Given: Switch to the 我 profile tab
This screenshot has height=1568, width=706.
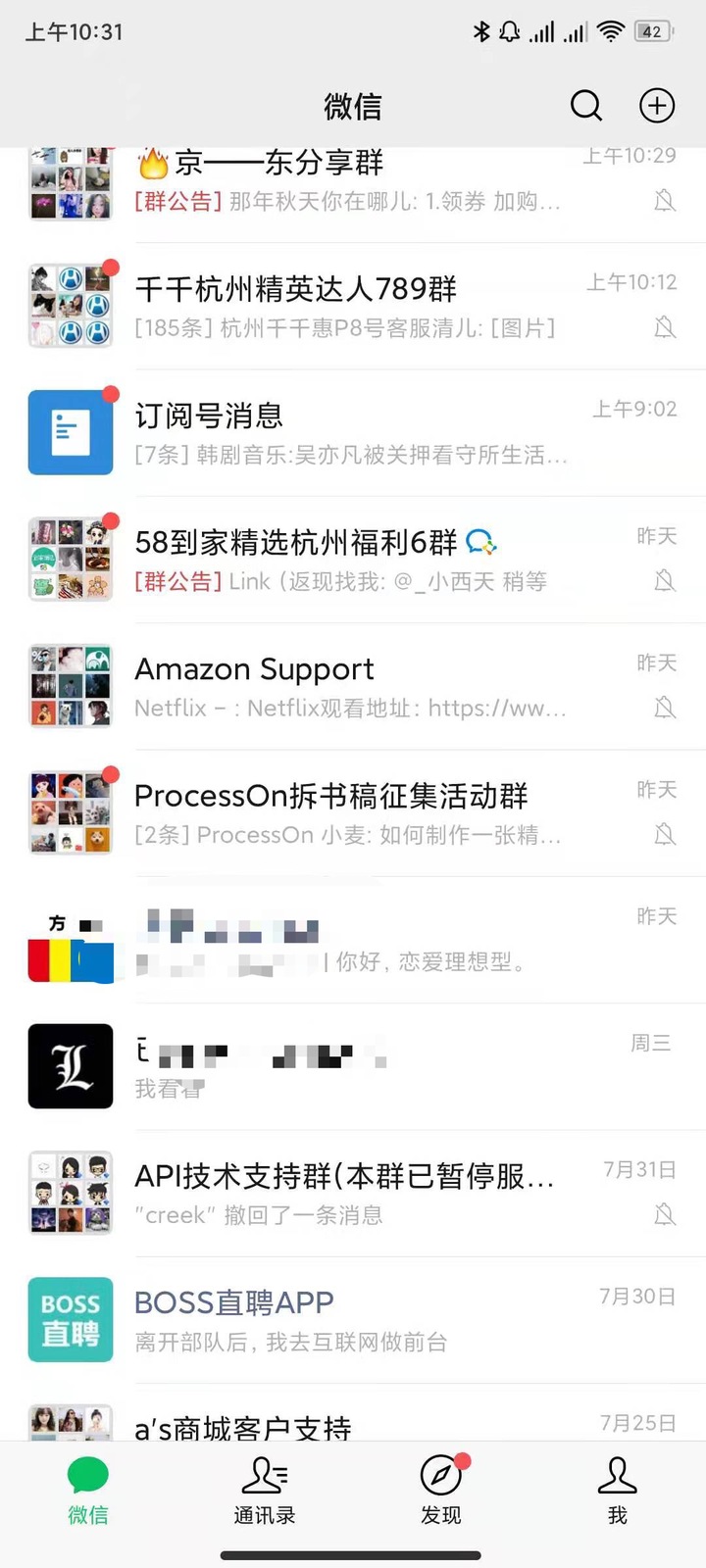Looking at the screenshot, I should [618, 1491].
